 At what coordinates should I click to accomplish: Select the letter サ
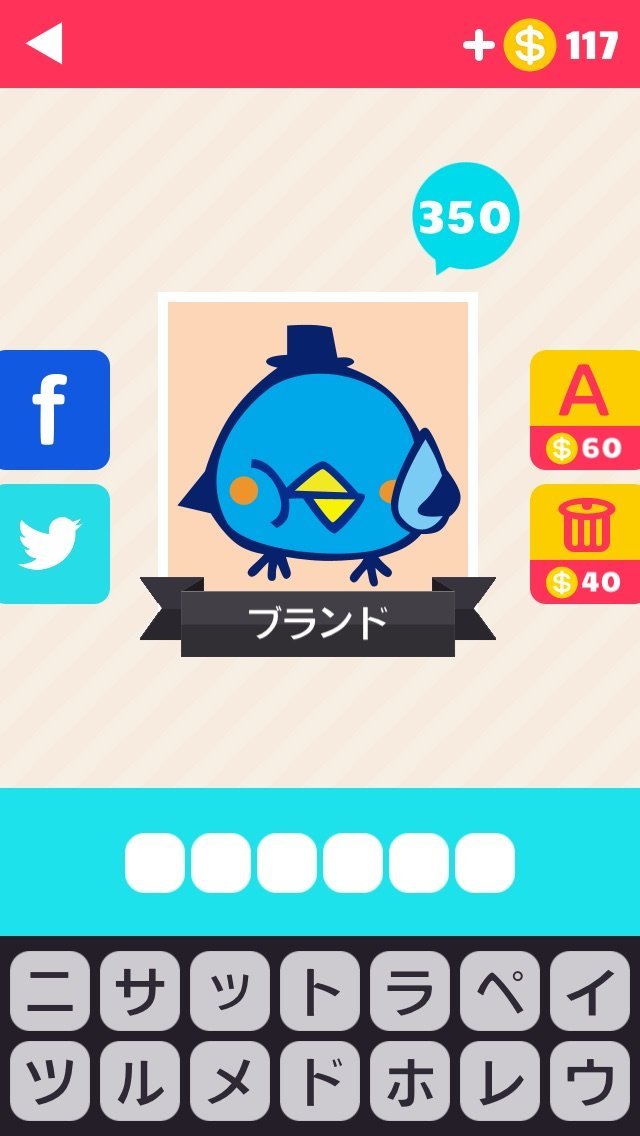click(140, 991)
